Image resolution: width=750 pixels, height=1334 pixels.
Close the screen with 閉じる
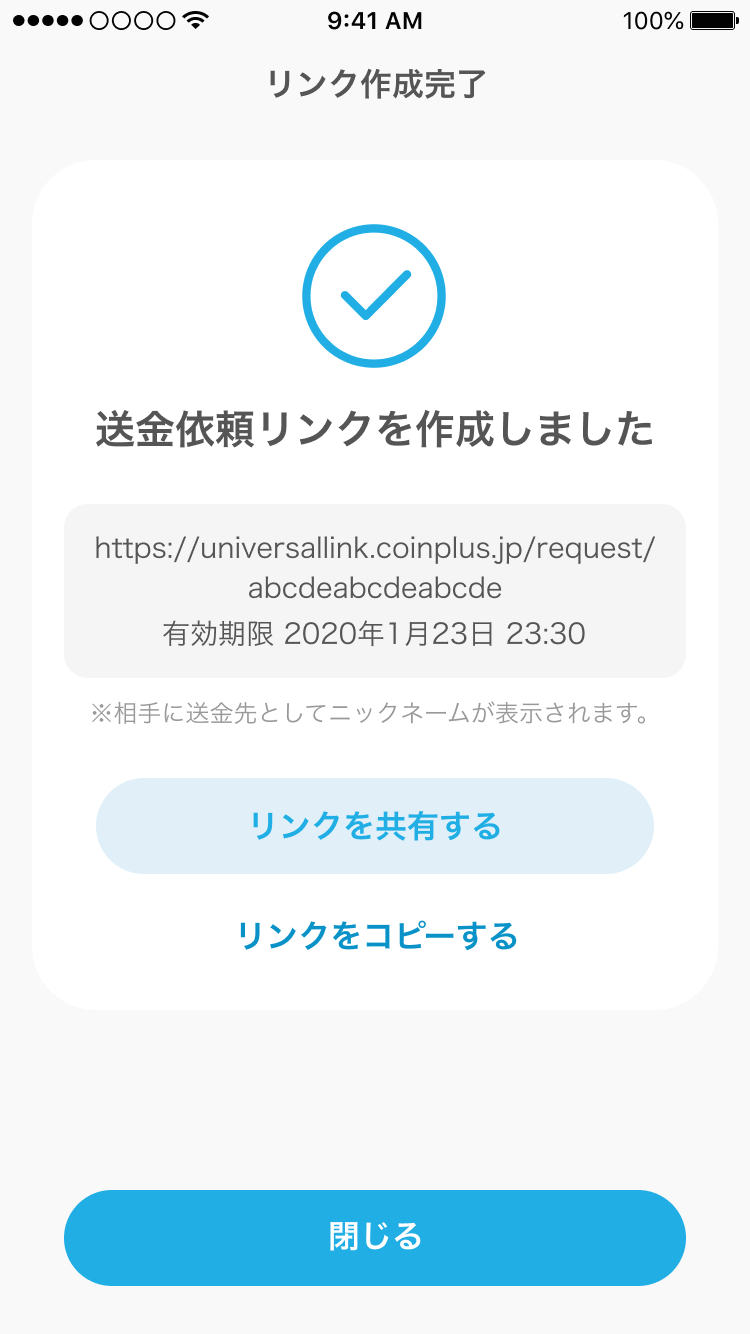[374, 1237]
